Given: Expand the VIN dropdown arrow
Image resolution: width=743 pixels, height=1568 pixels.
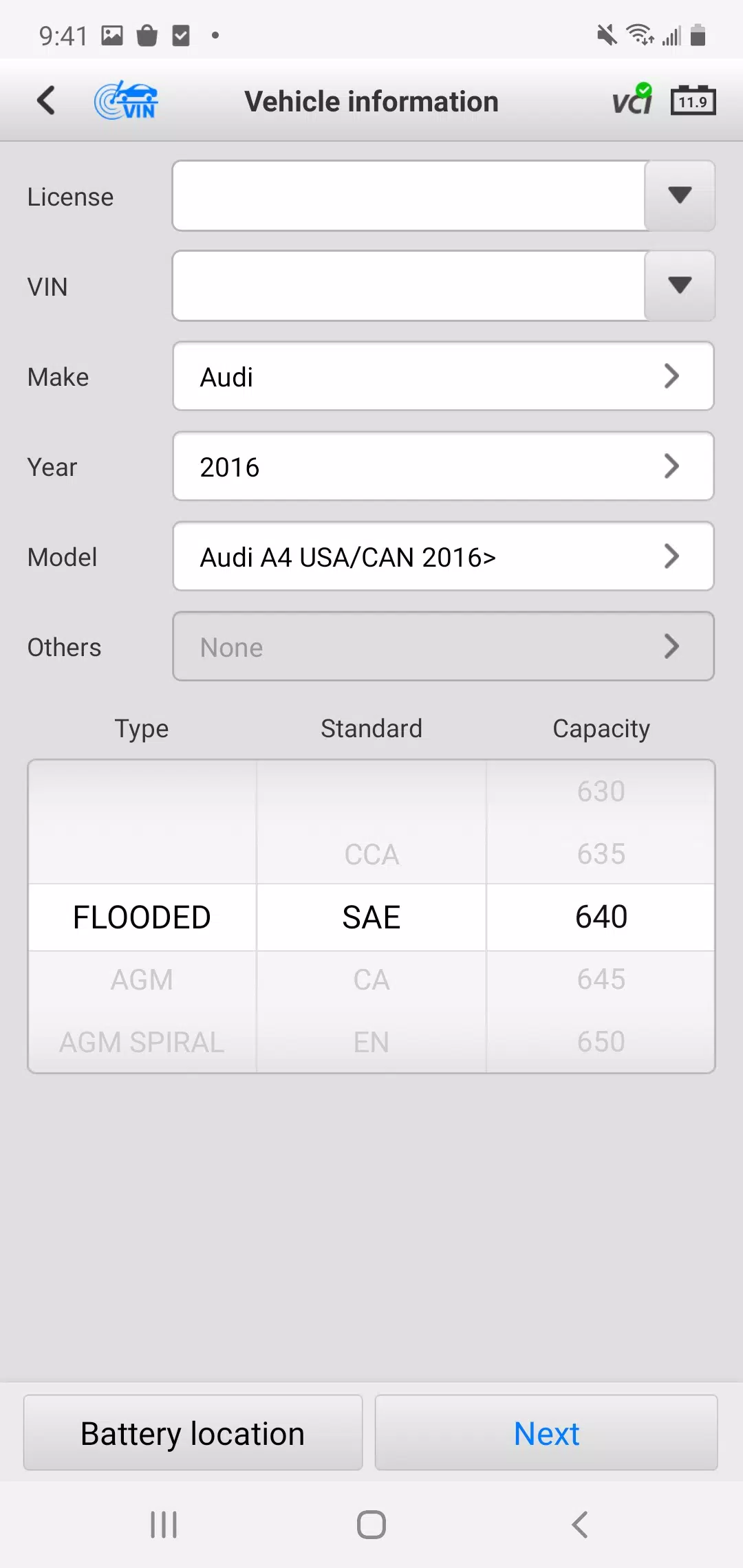Looking at the screenshot, I should click(680, 286).
